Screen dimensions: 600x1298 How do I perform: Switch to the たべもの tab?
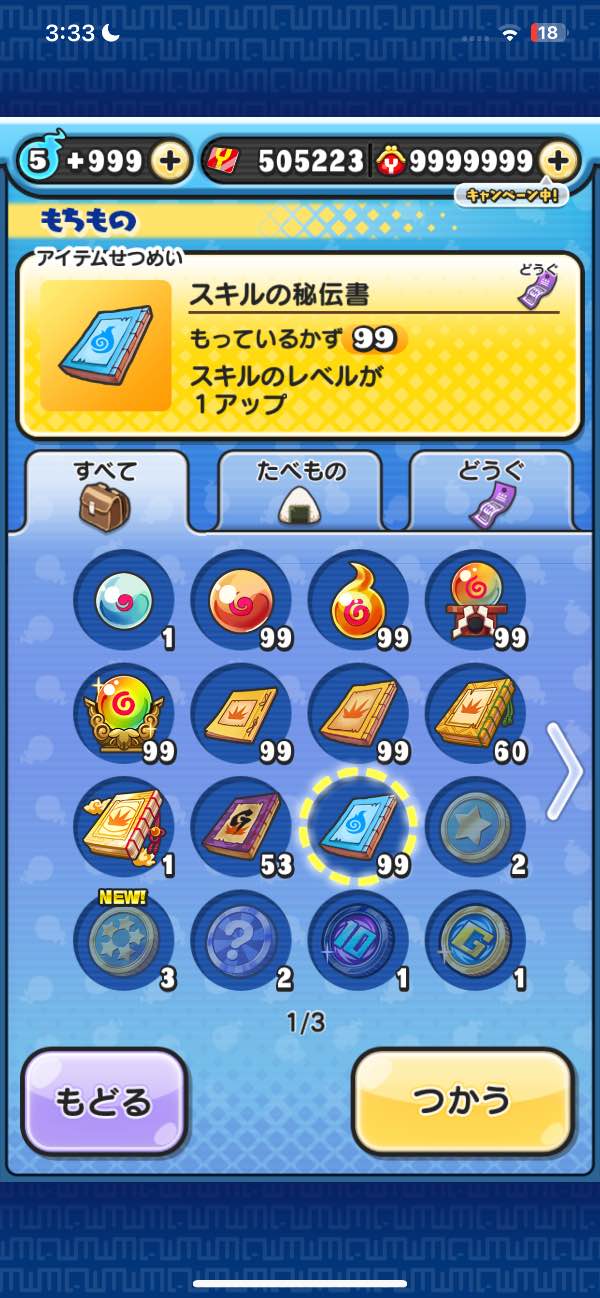point(299,490)
